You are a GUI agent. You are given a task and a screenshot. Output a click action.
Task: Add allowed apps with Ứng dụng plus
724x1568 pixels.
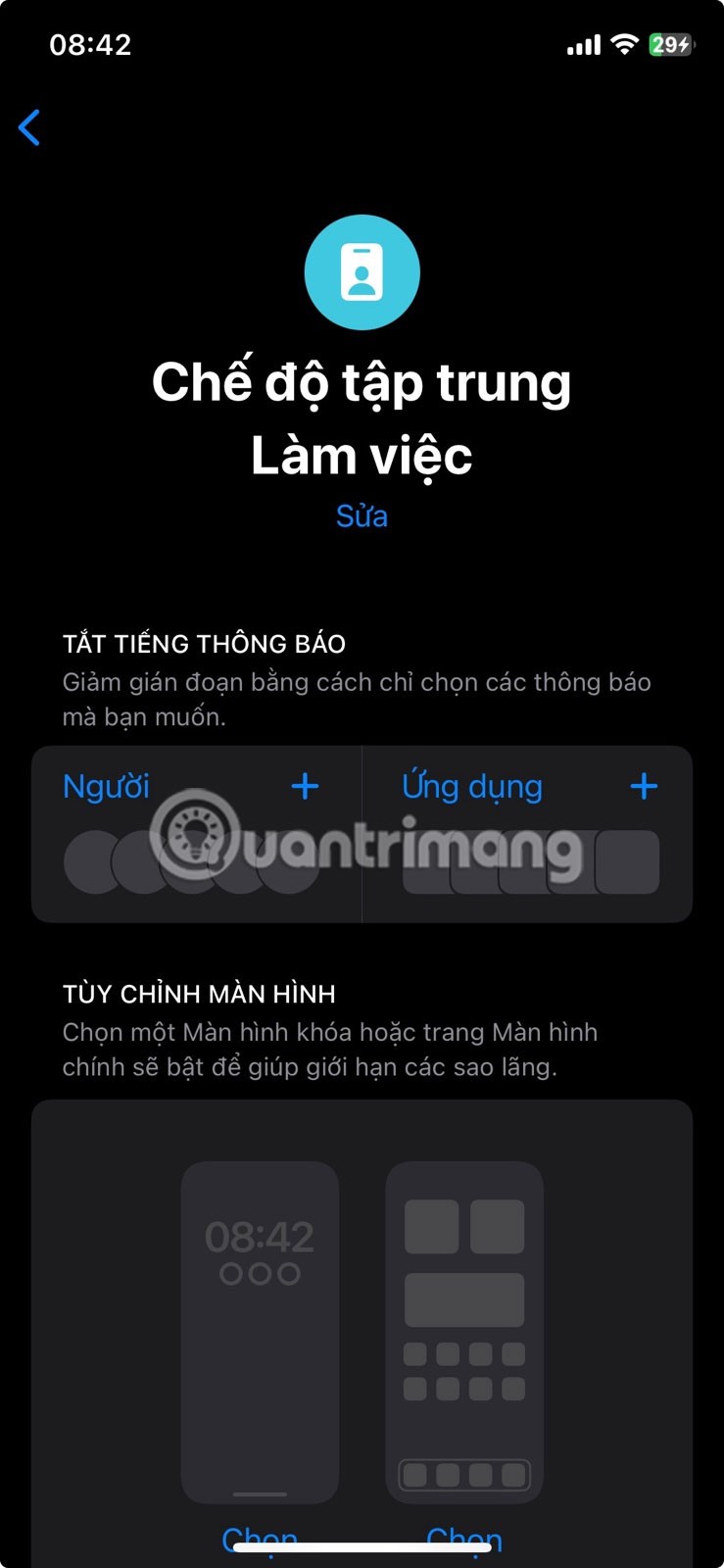point(644,786)
